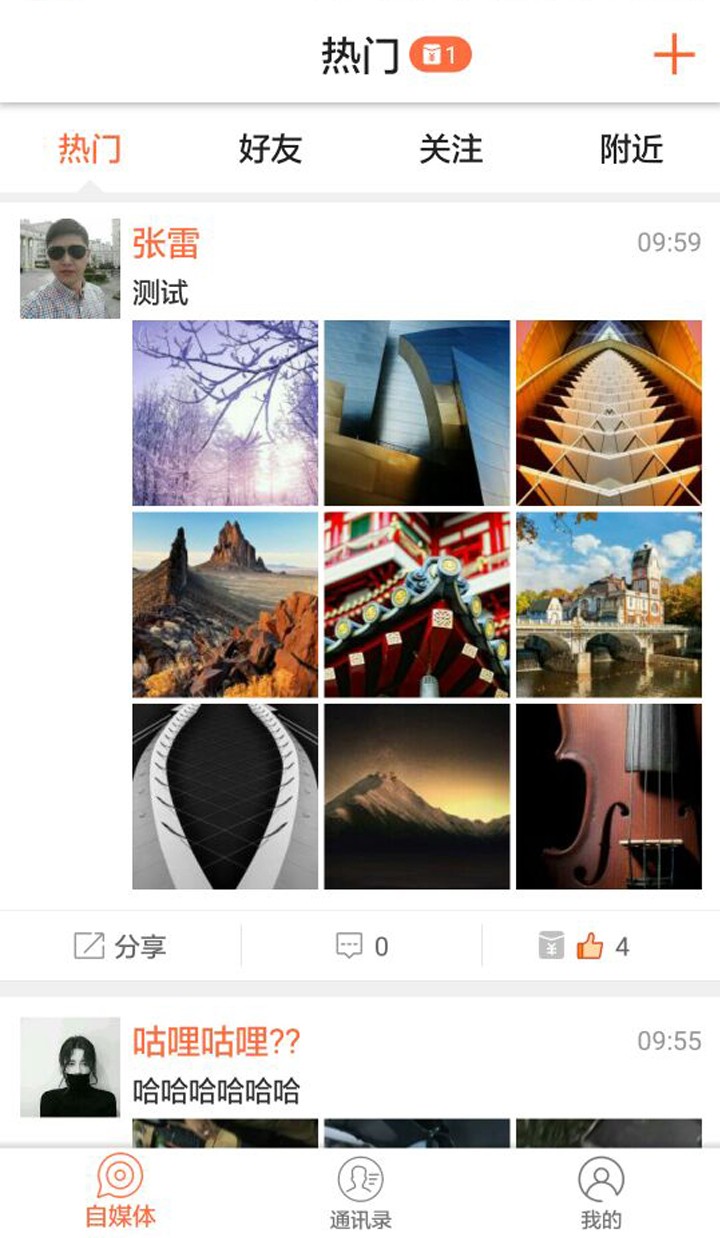Switch to the 附近 tab
The width and height of the screenshot is (720, 1238).
point(631,150)
